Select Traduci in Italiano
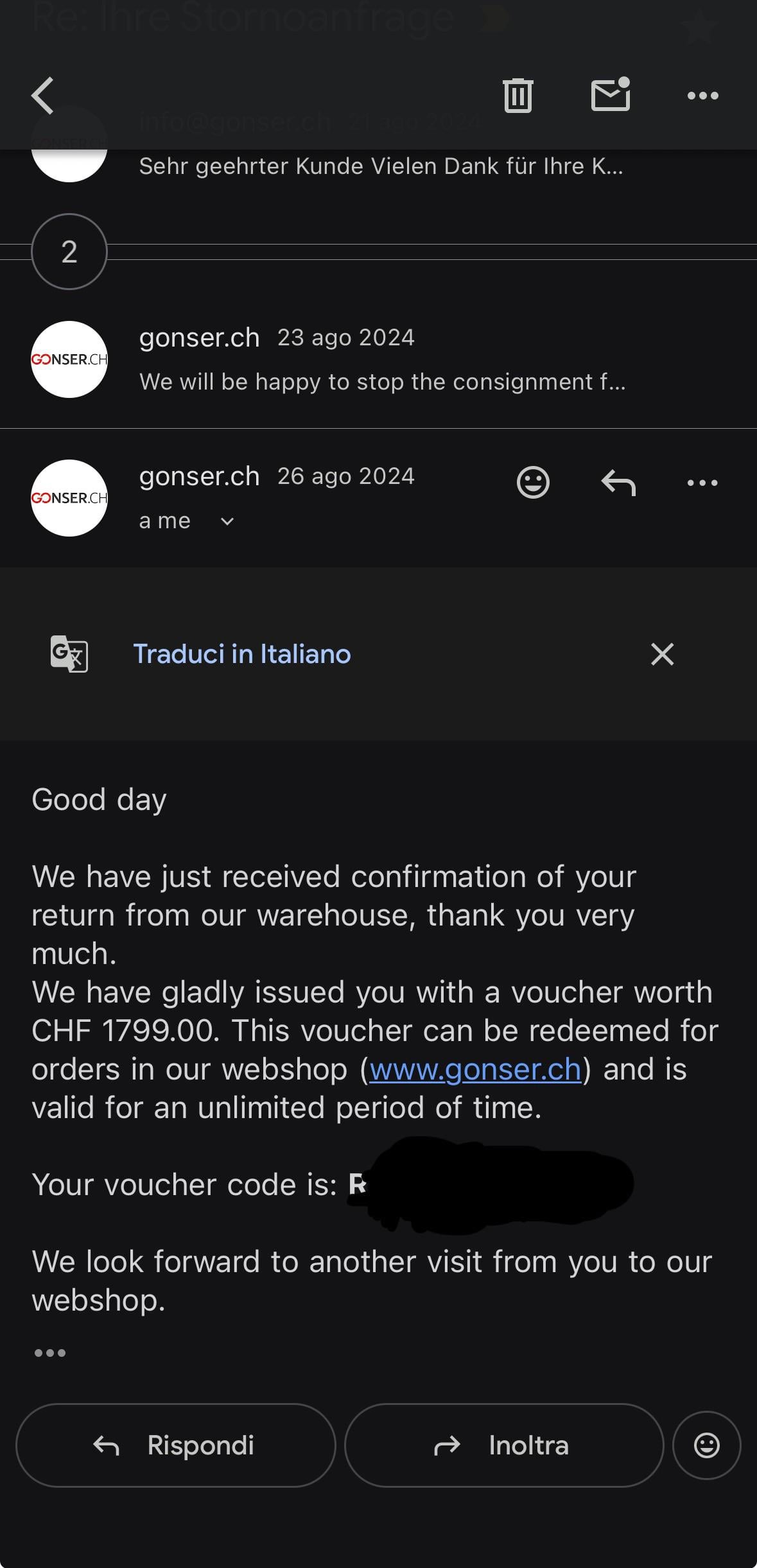The image size is (757, 1568). (x=241, y=654)
